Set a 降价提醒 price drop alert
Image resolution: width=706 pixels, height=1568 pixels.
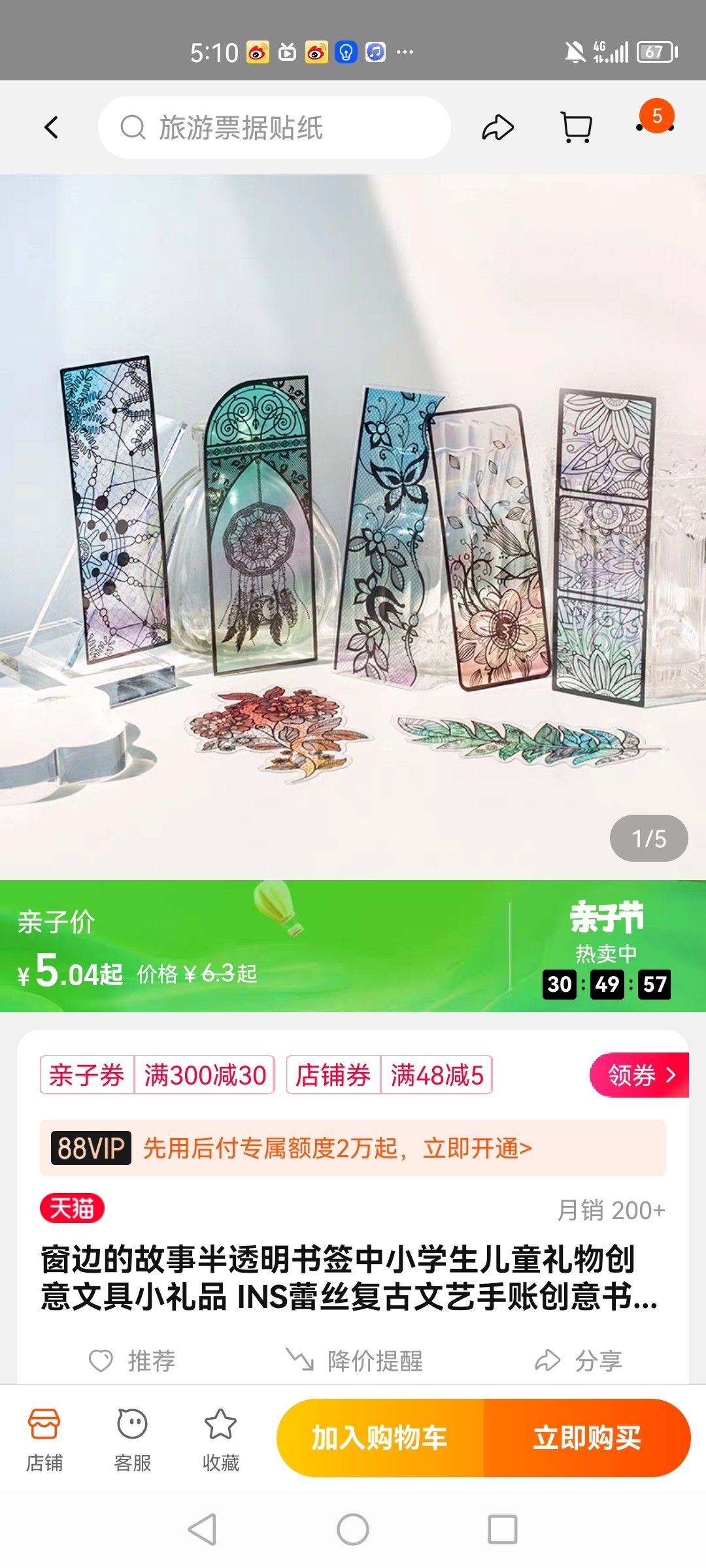pyautogui.click(x=355, y=1361)
